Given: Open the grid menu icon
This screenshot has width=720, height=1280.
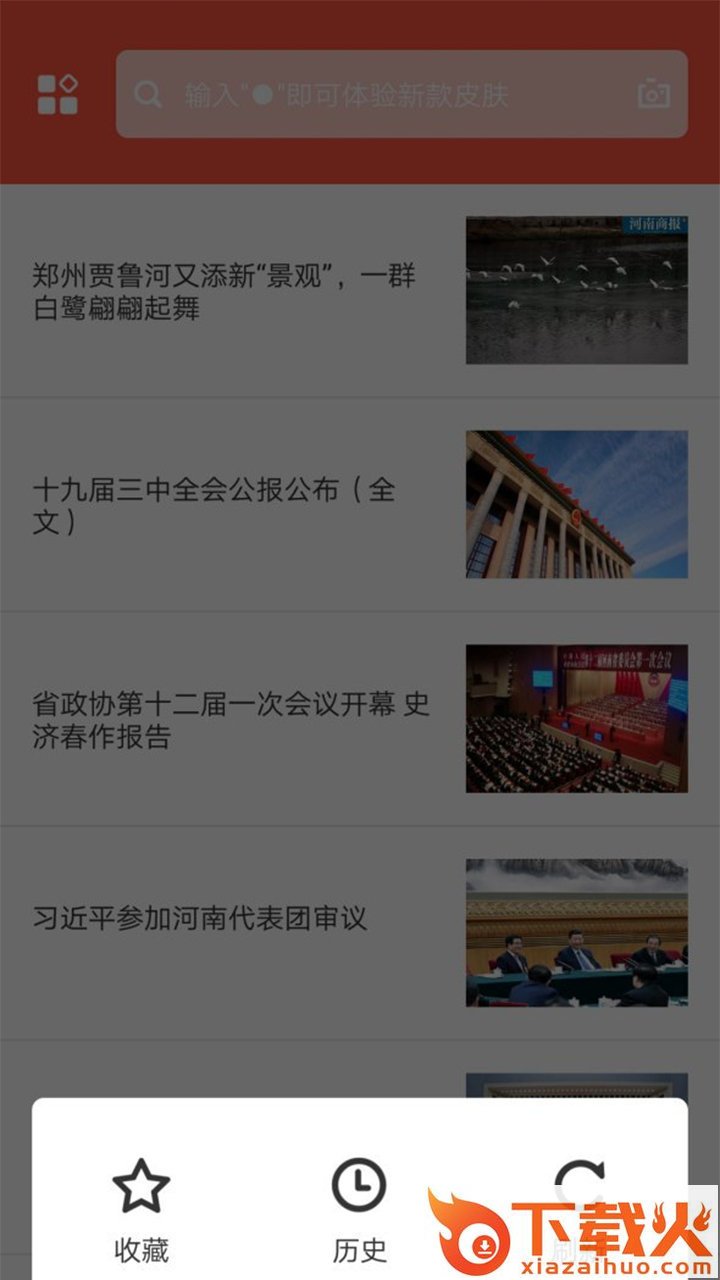Looking at the screenshot, I should coord(57,95).
